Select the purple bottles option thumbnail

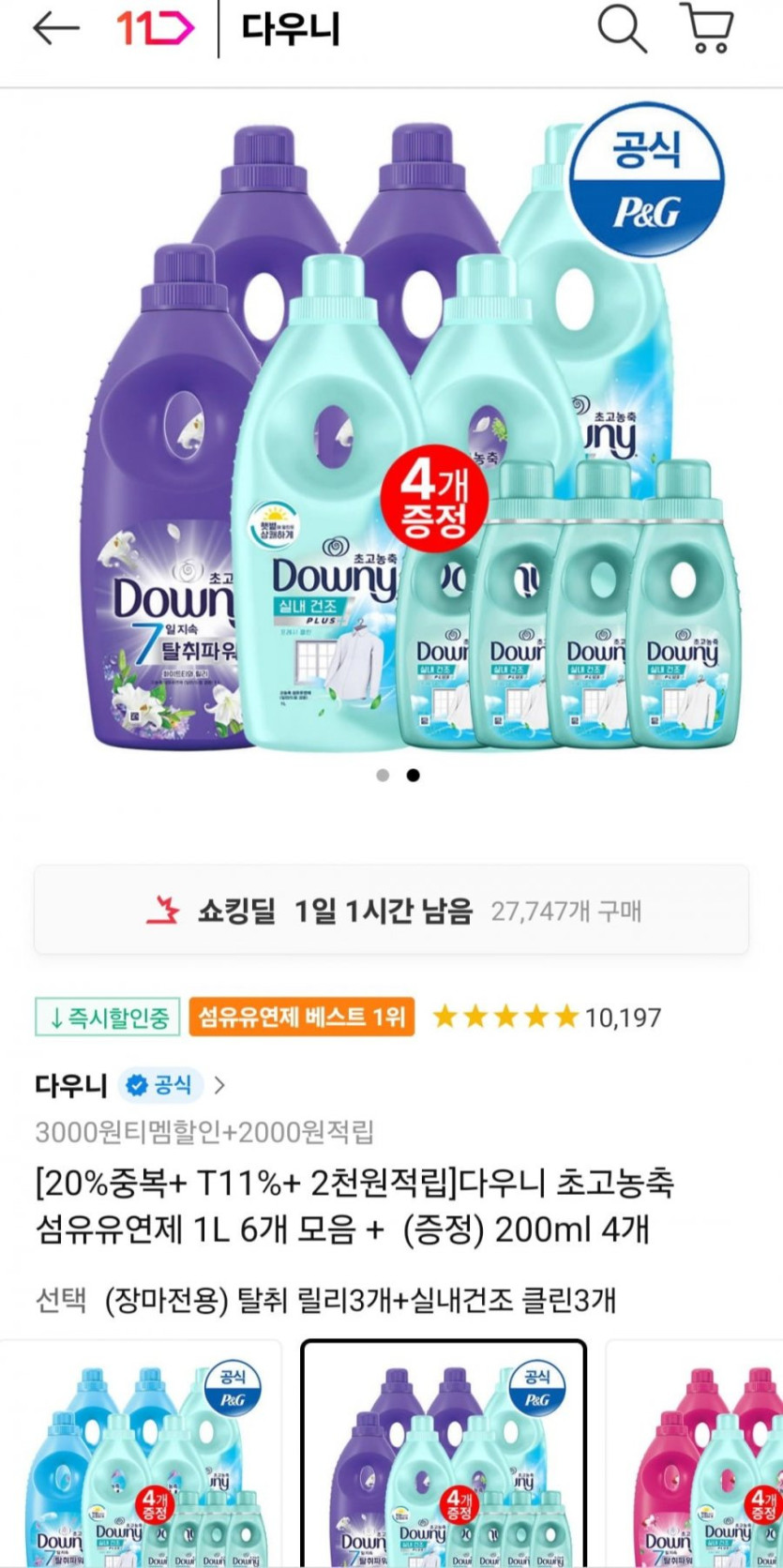point(444,1454)
